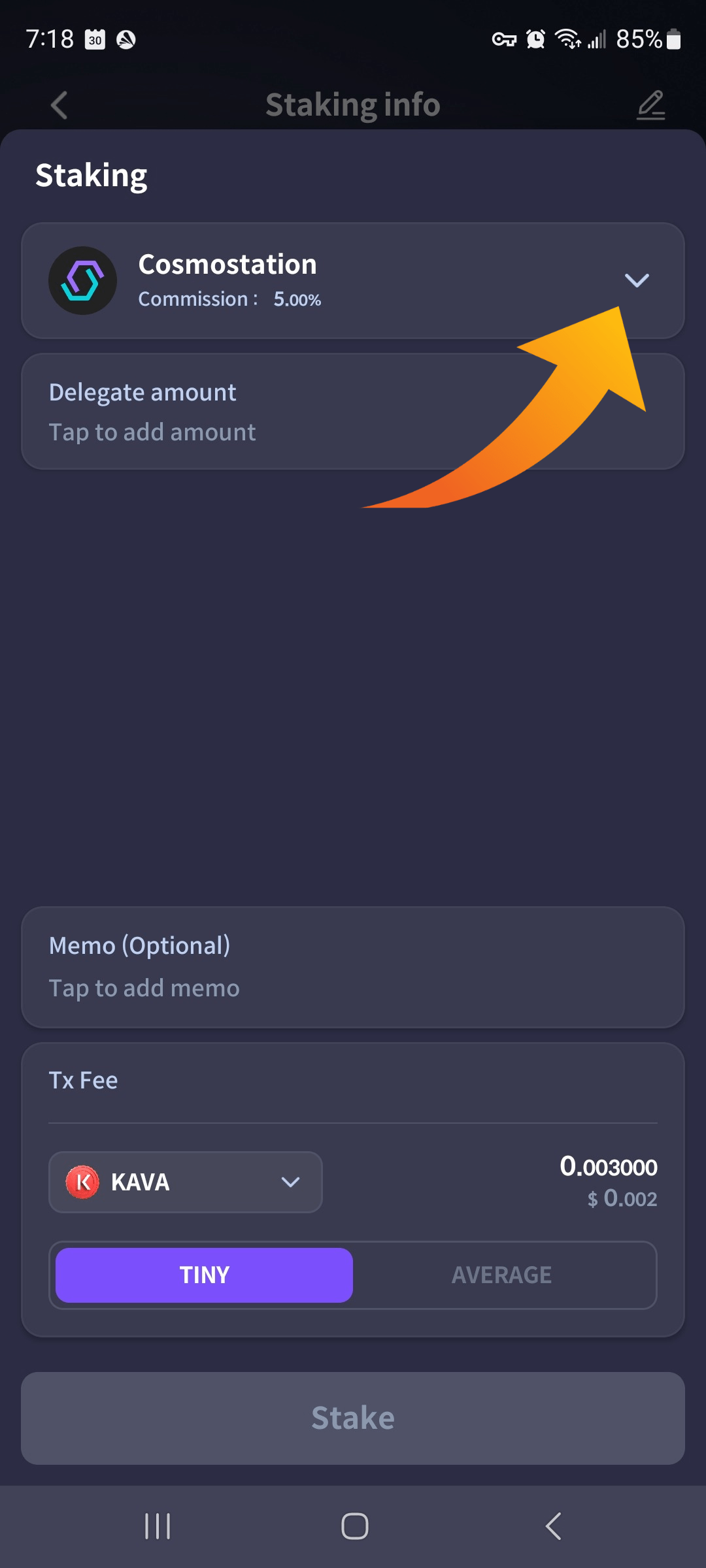The image size is (706, 1568).
Task: Select the TINY fee option
Action: pos(203,1274)
